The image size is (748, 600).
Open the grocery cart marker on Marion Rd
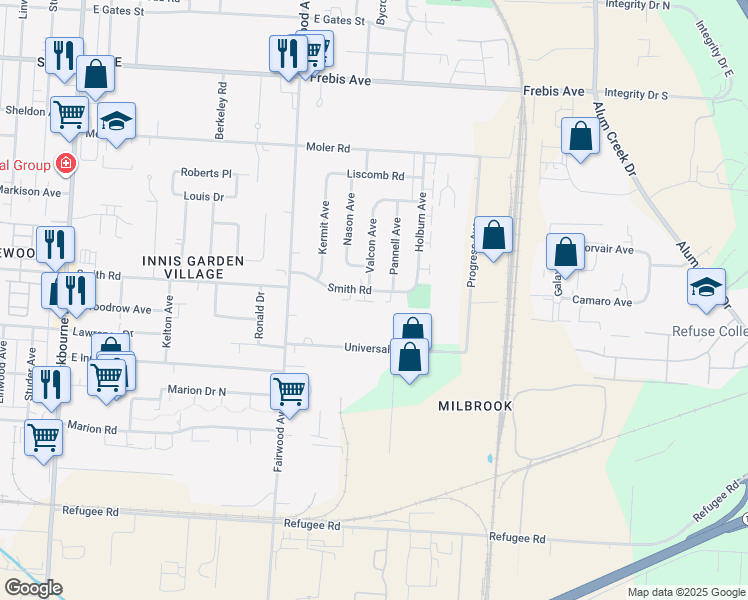[x=44, y=436]
